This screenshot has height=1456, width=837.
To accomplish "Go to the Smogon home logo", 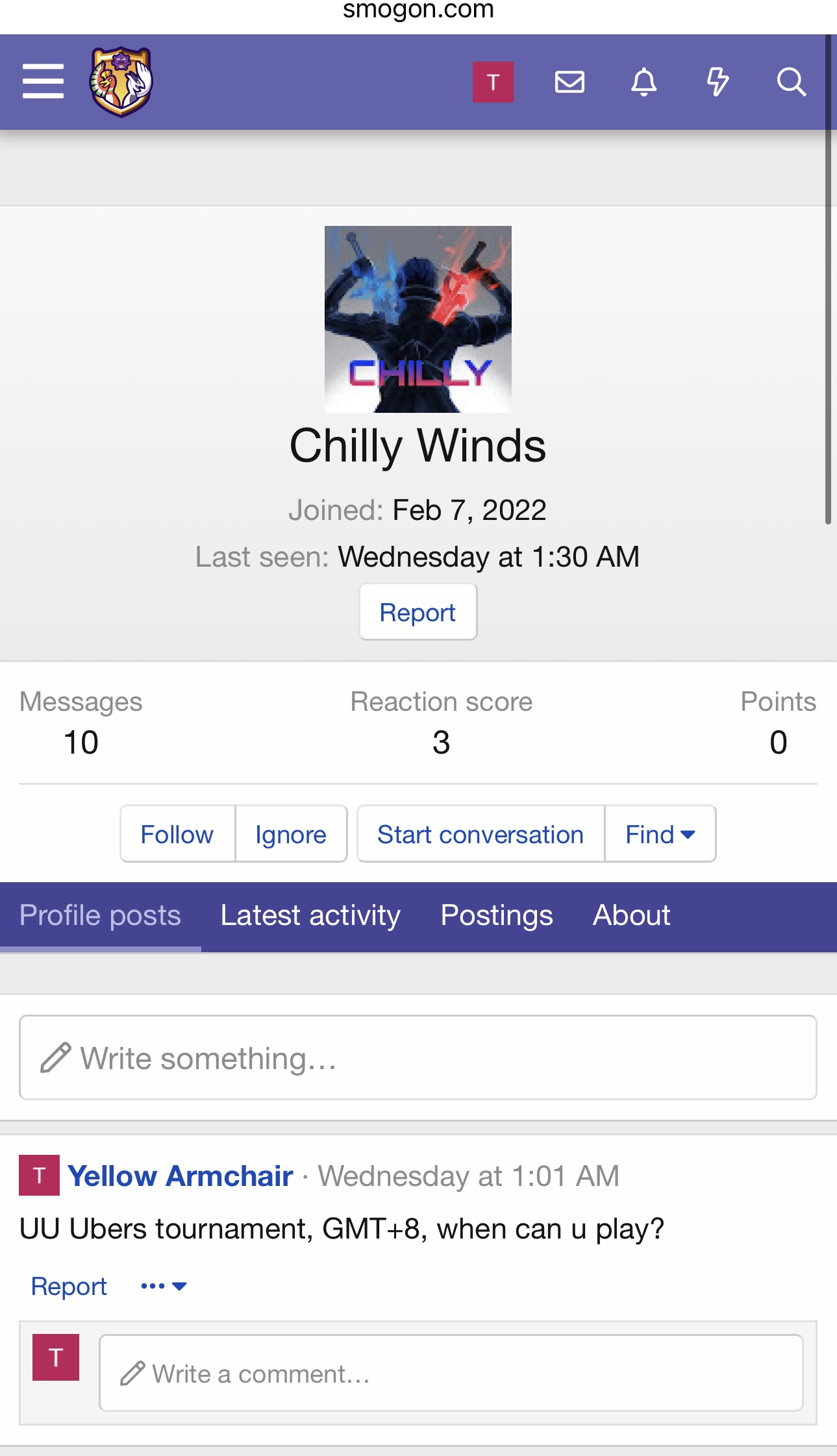I will (x=121, y=82).
